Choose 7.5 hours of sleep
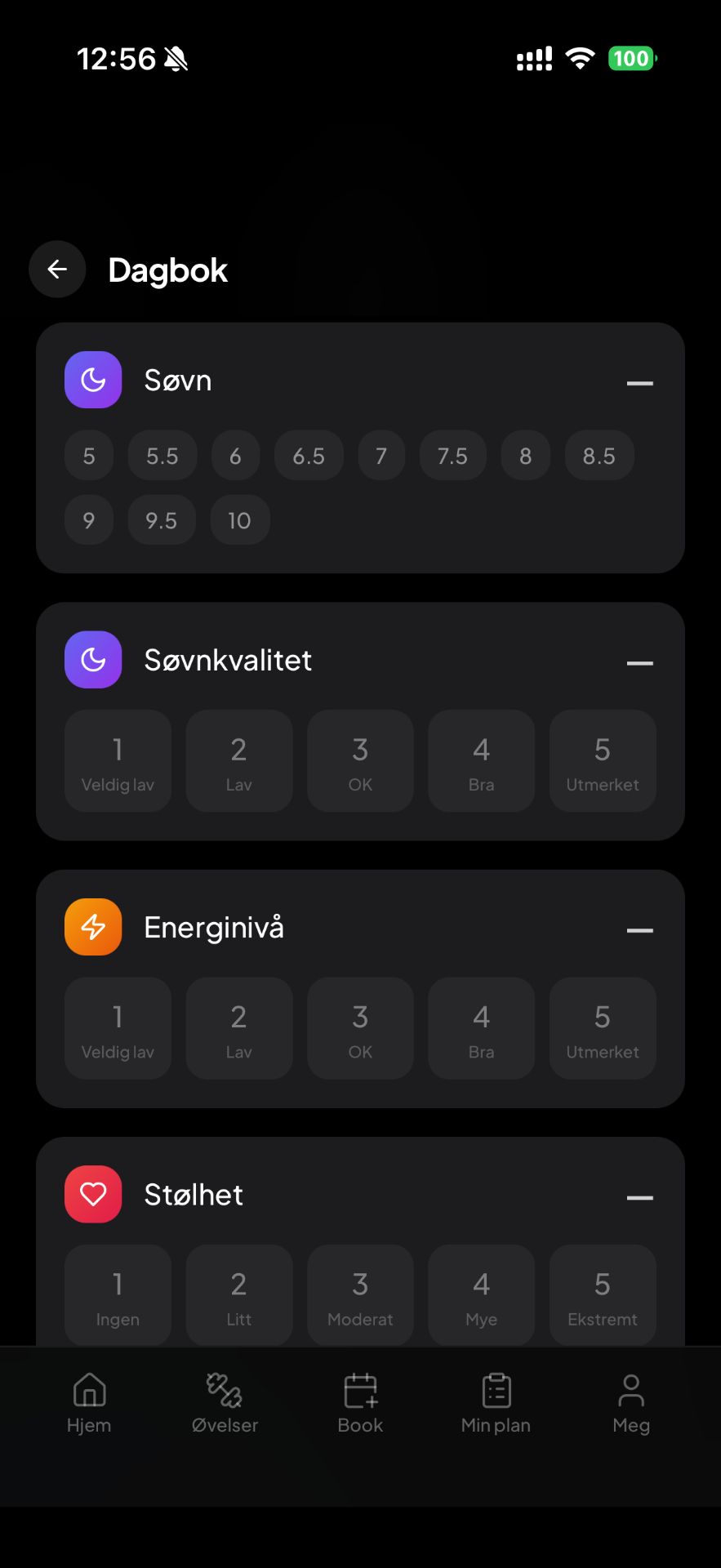 point(452,455)
